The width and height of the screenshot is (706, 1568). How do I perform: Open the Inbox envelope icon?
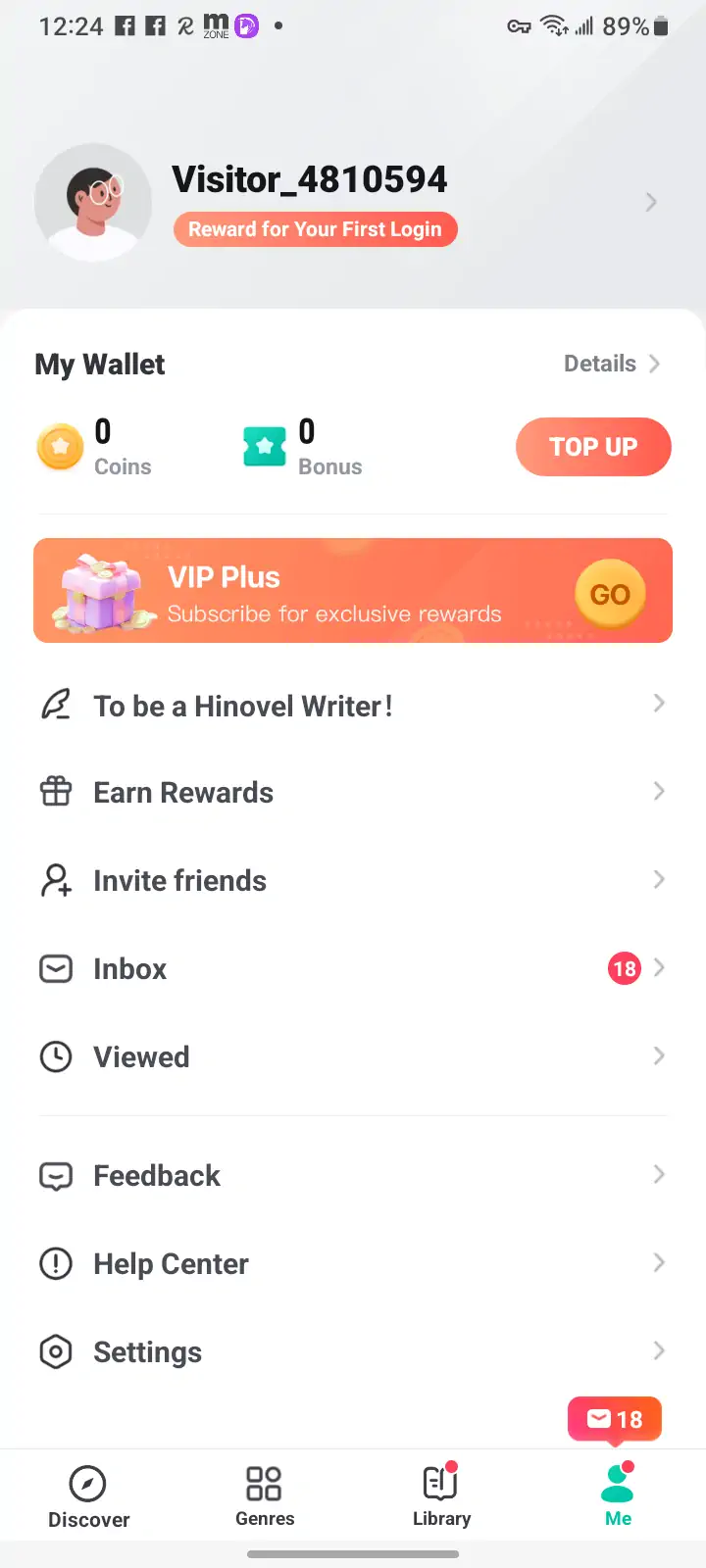click(x=56, y=968)
